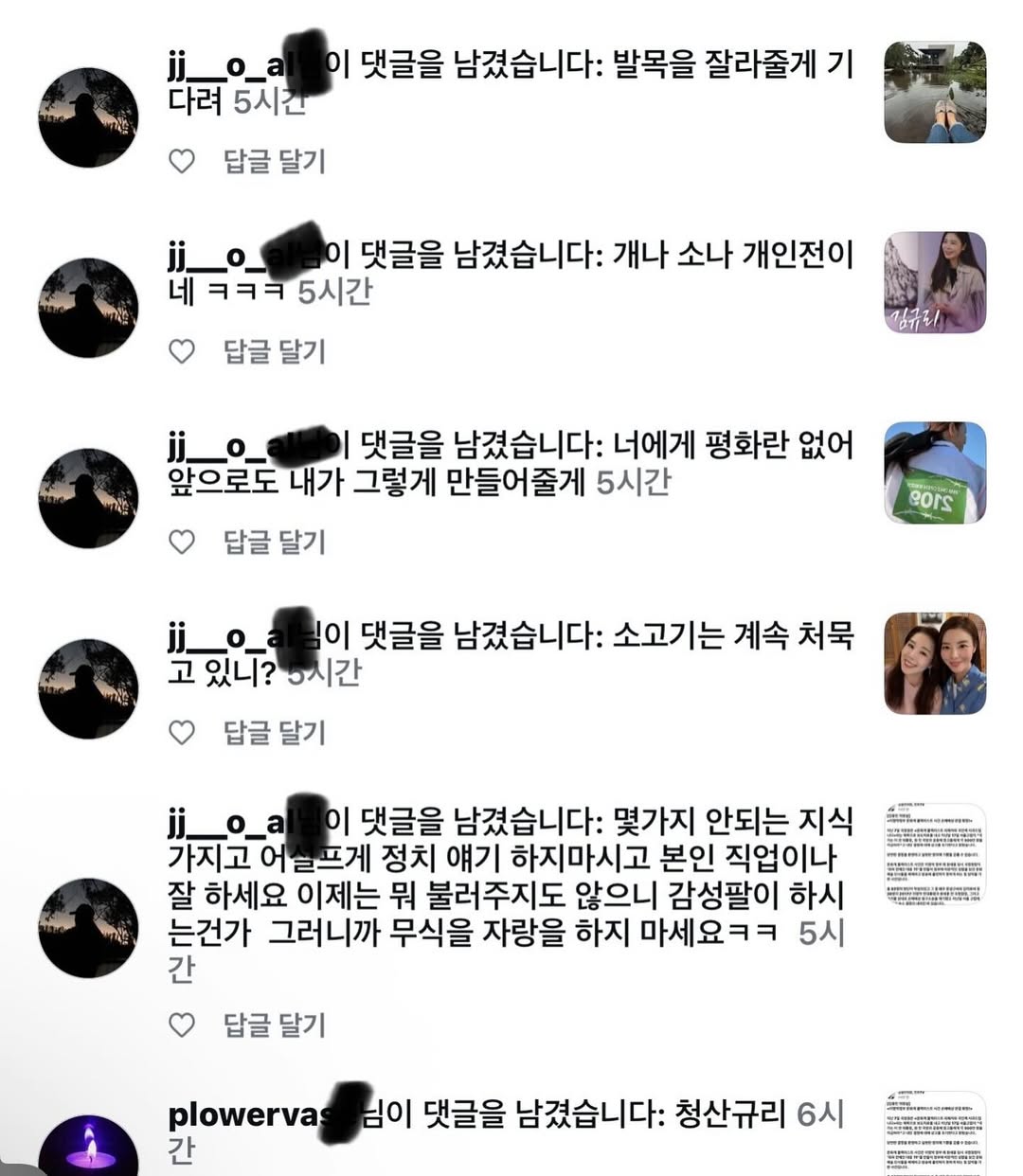This screenshot has height=1176, width=1023.
Task: Like the comment about '정치 얘기 하지마시고'
Action: click(181, 1025)
